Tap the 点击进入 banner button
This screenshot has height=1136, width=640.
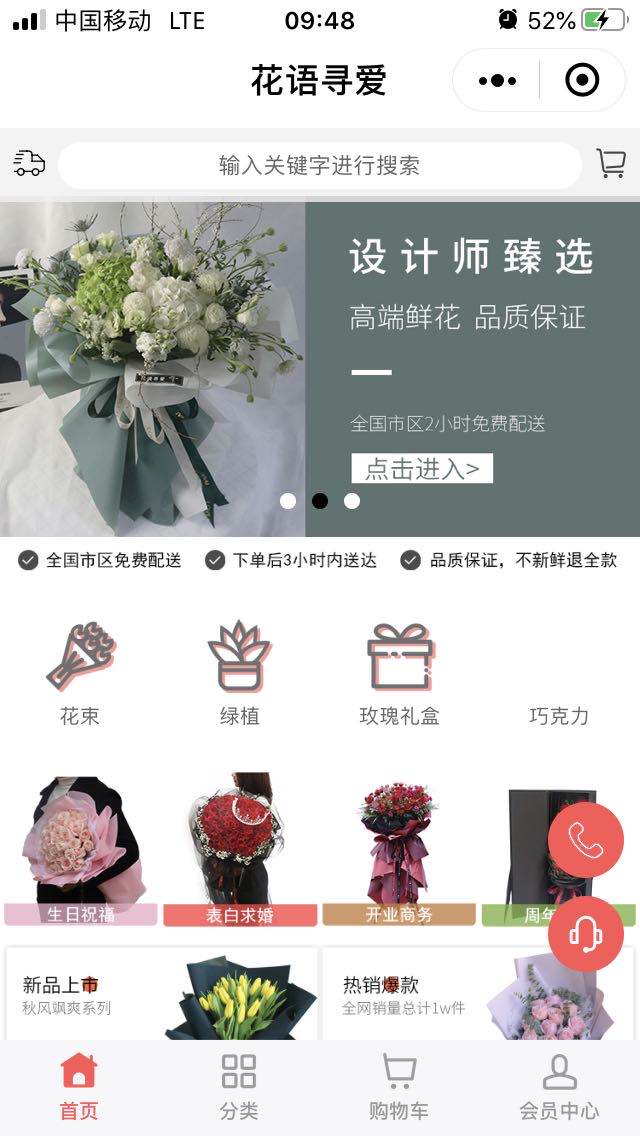point(421,468)
